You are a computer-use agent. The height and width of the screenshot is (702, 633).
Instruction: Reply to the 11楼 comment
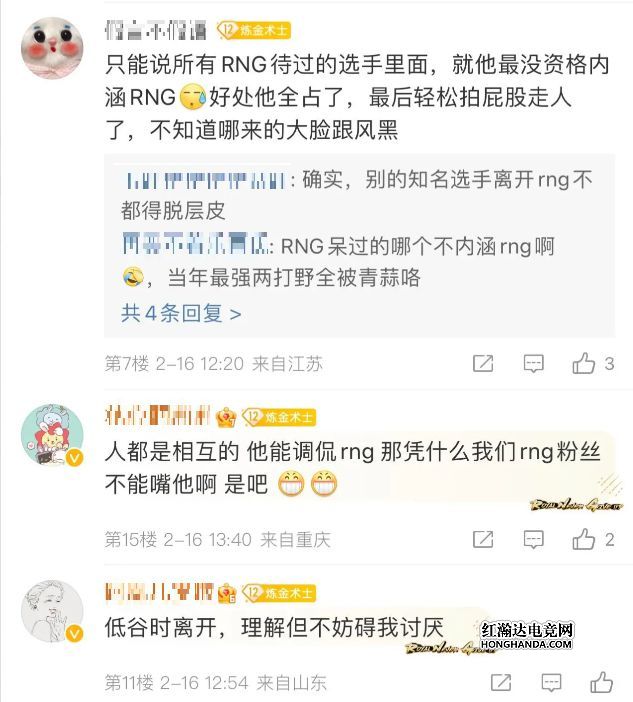pyautogui.click(x=550, y=684)
